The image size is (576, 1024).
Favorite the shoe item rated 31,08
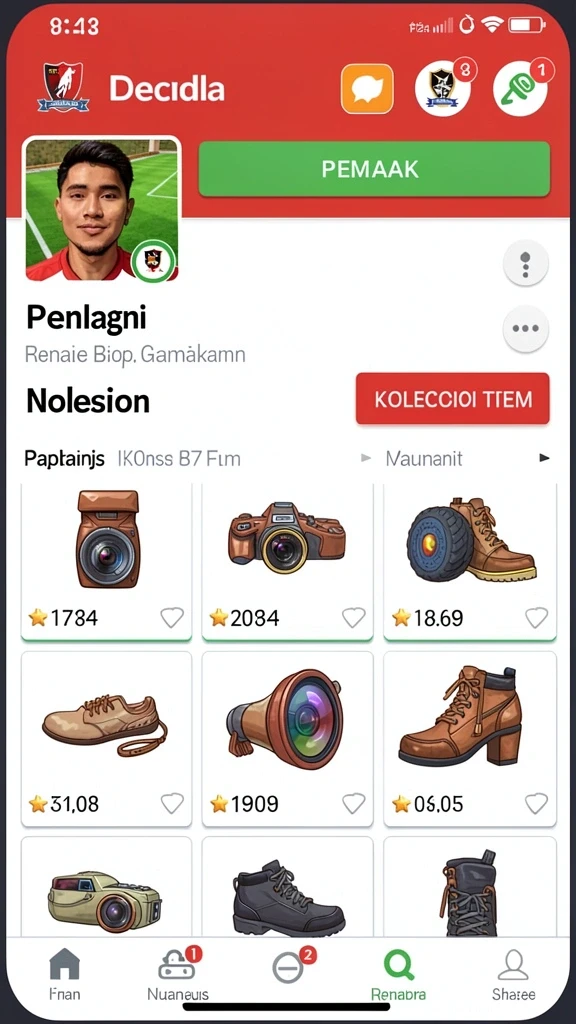tap(172, 803)
